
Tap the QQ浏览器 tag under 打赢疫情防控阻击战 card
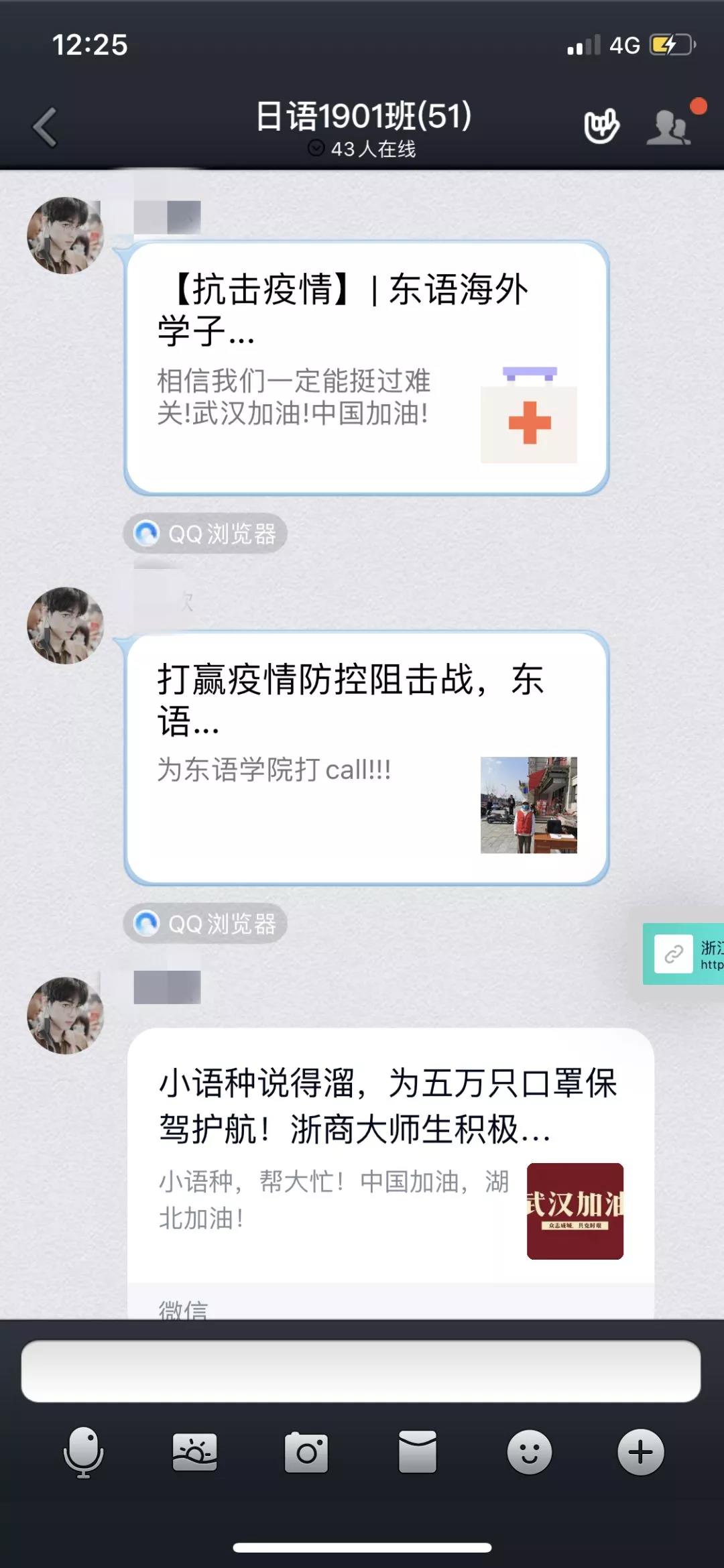pos(205,924)
